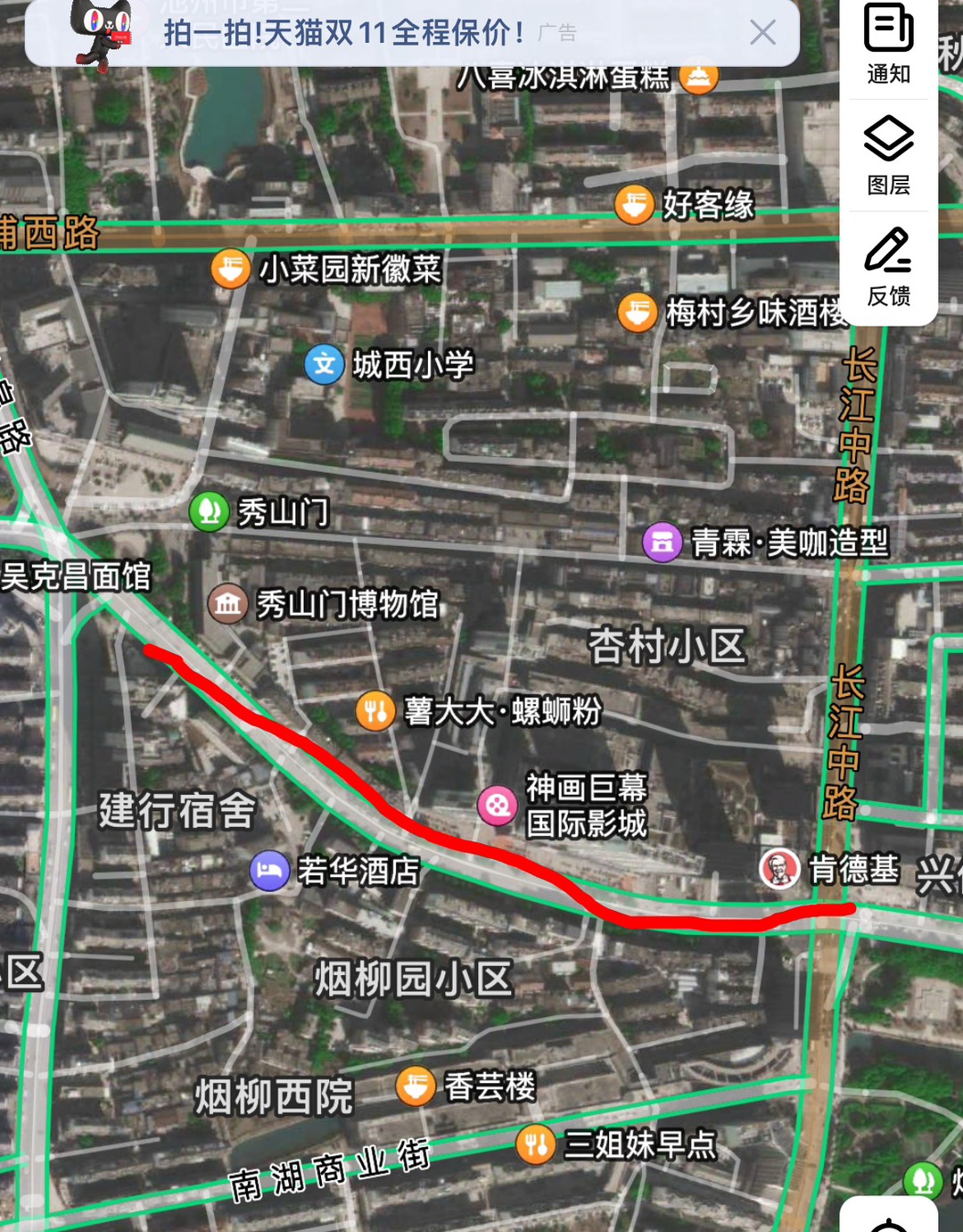Open 通知 notifications panel

point(888,45)
